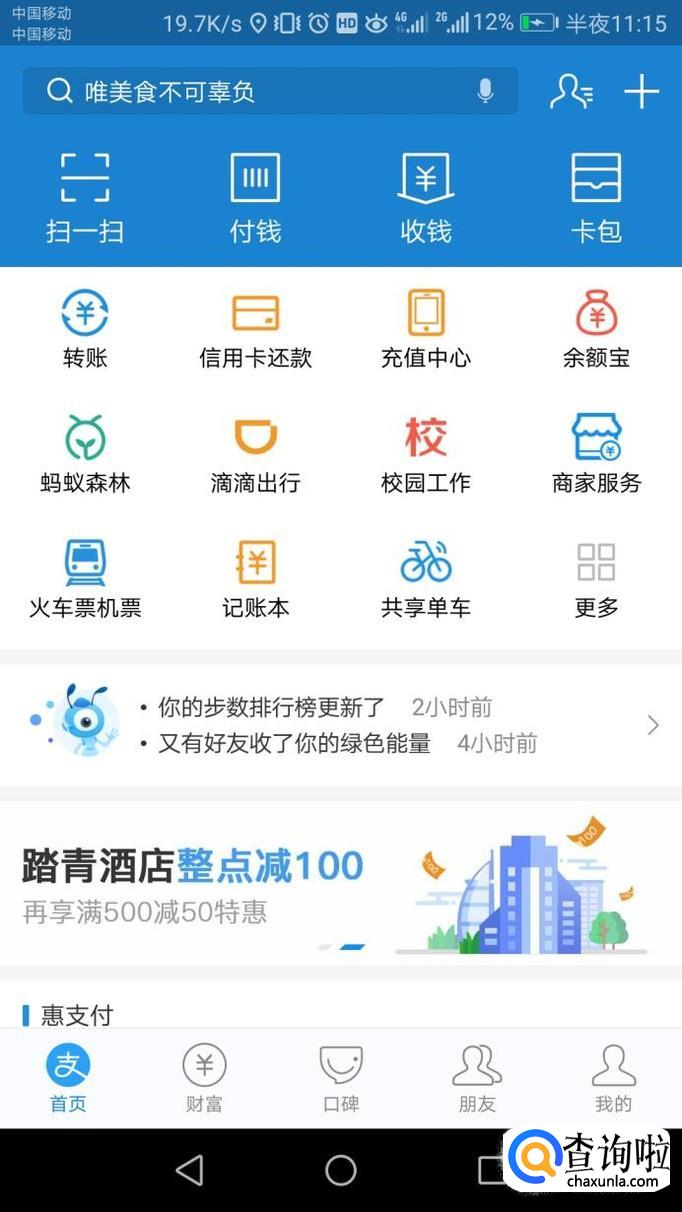Start voice search with the microphone

(x=485, y=92)
